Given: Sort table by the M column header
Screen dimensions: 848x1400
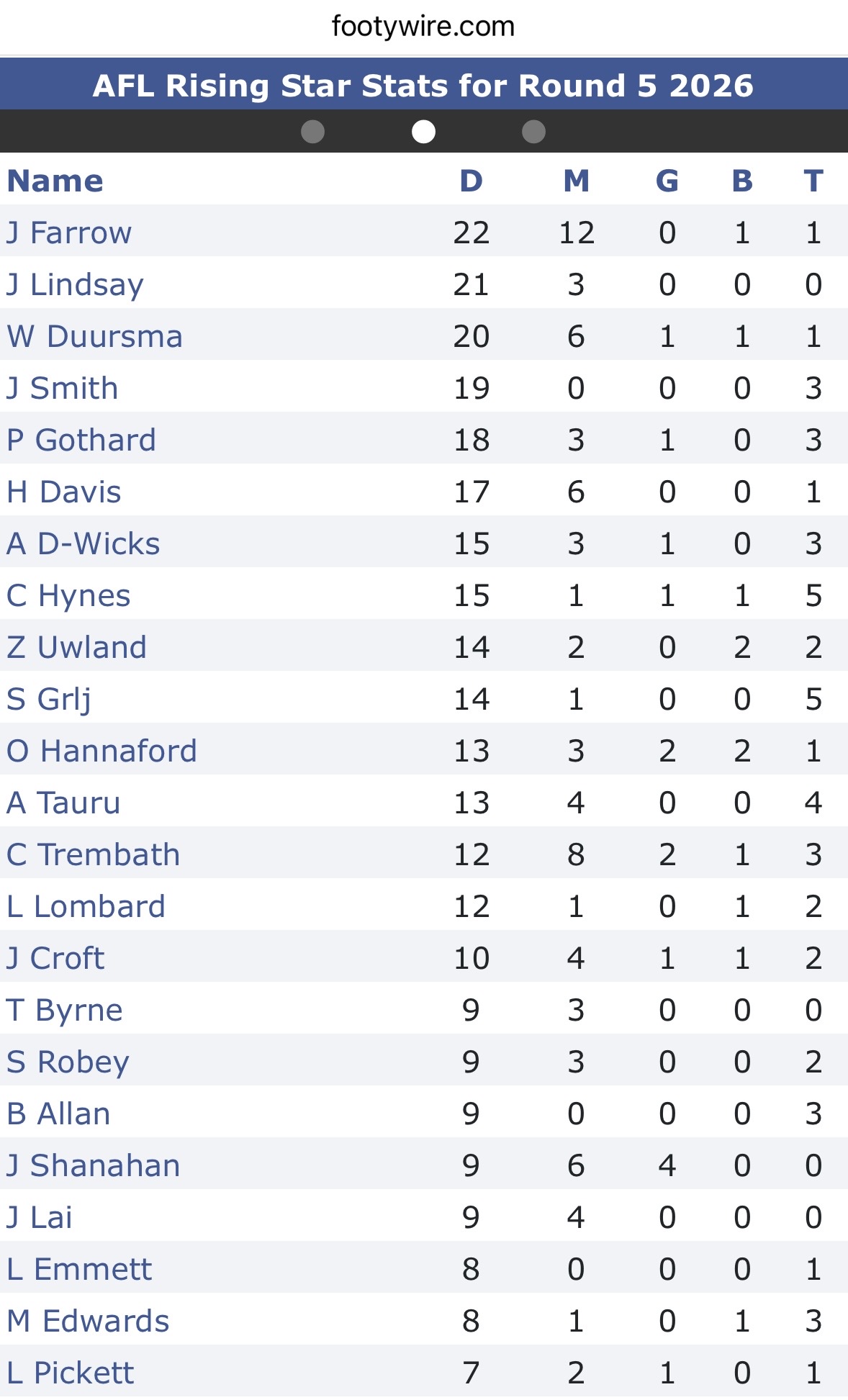Looking at the screenshot, I should (576, 181).
